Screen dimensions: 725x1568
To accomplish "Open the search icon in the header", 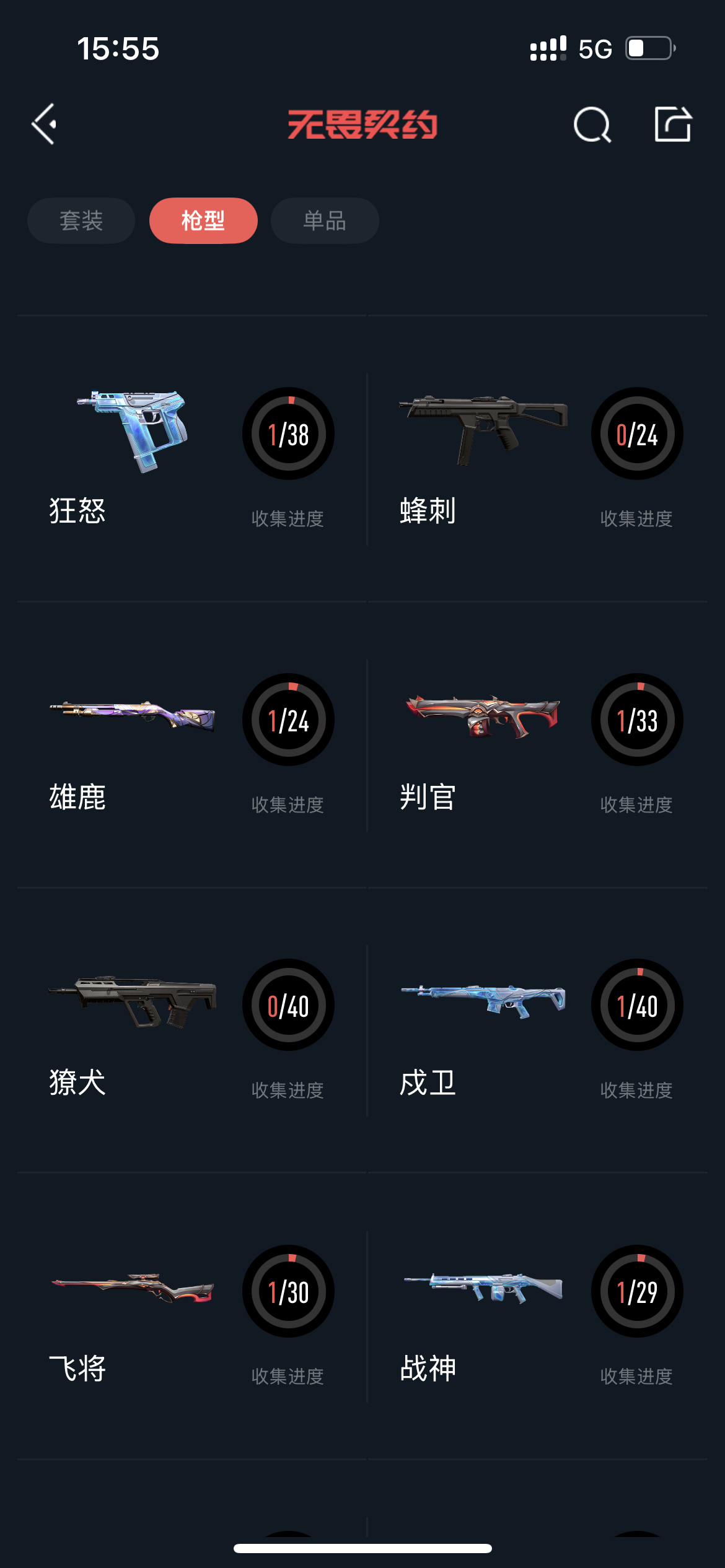I will point(592,124).
